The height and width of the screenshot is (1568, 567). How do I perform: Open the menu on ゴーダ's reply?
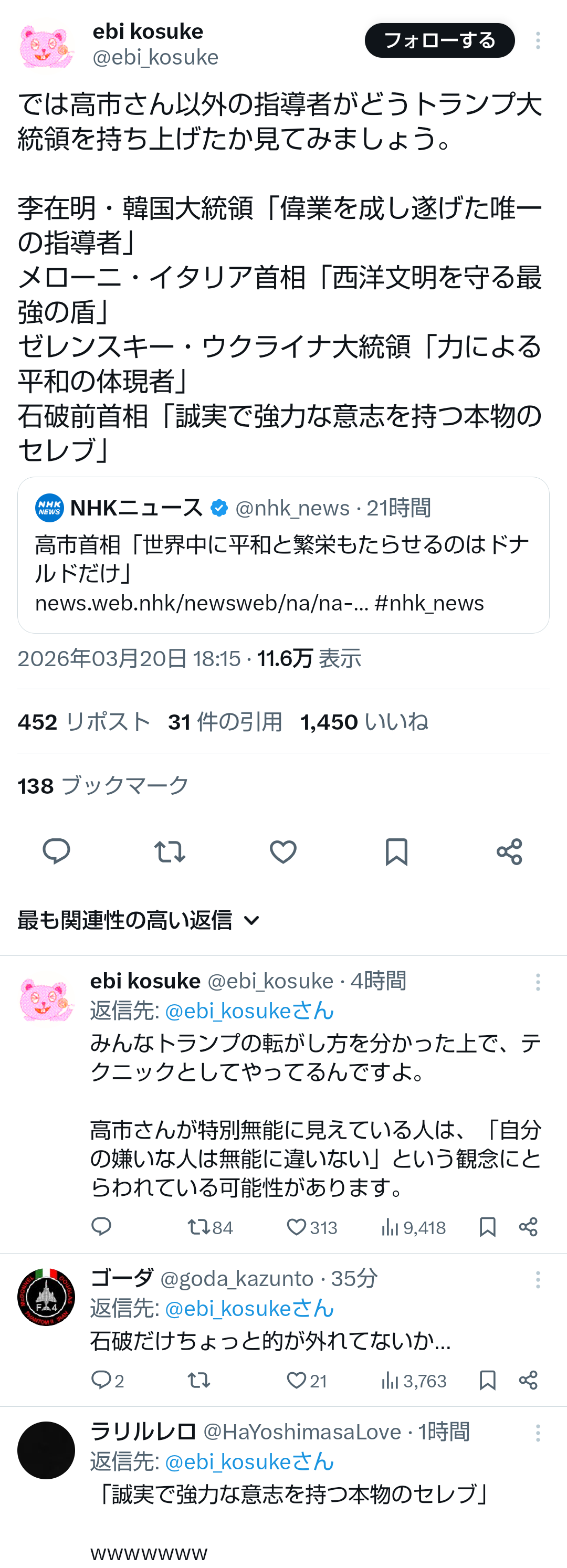pyautogui.click(x=537, y=1279)
